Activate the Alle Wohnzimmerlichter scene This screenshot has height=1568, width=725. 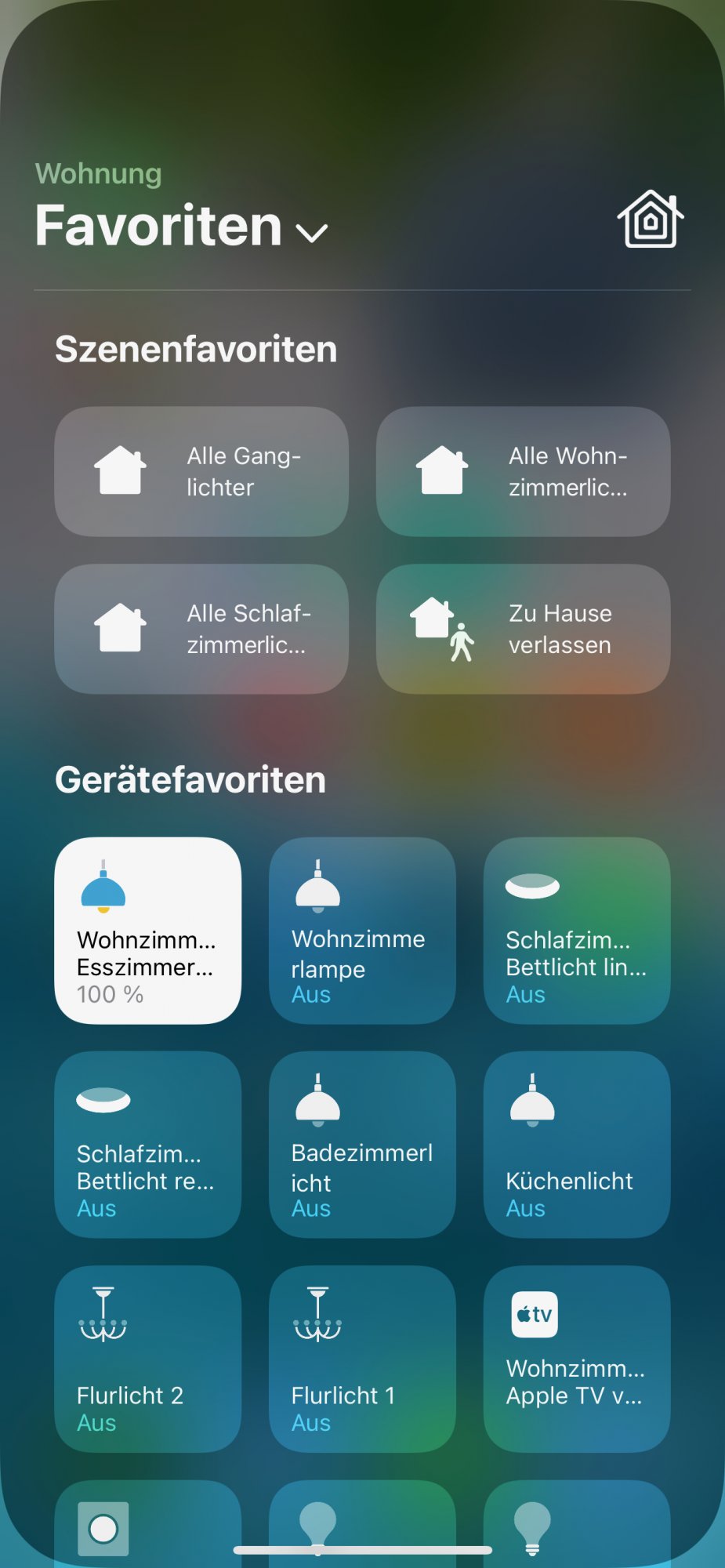523,471
